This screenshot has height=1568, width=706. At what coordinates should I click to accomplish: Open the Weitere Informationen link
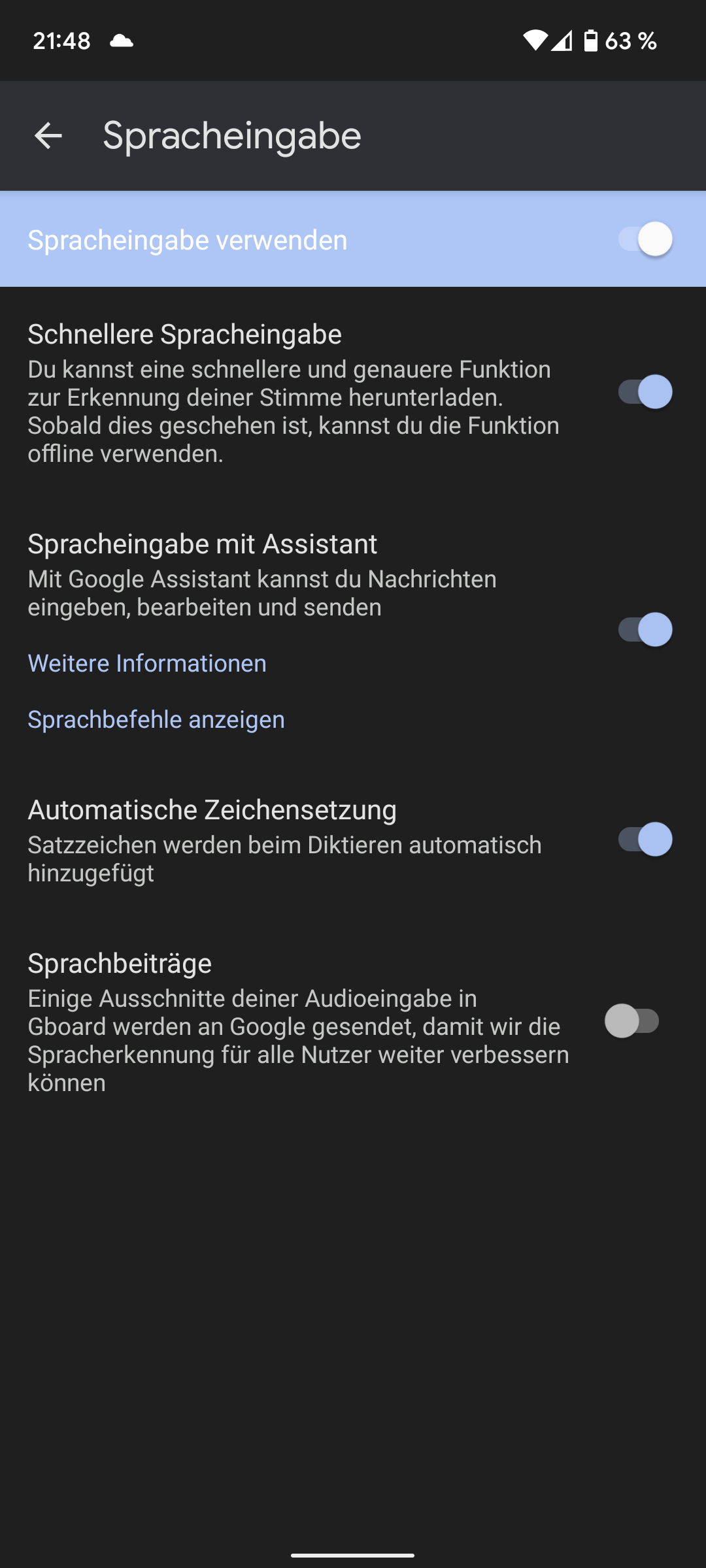(x=147, y=663)
